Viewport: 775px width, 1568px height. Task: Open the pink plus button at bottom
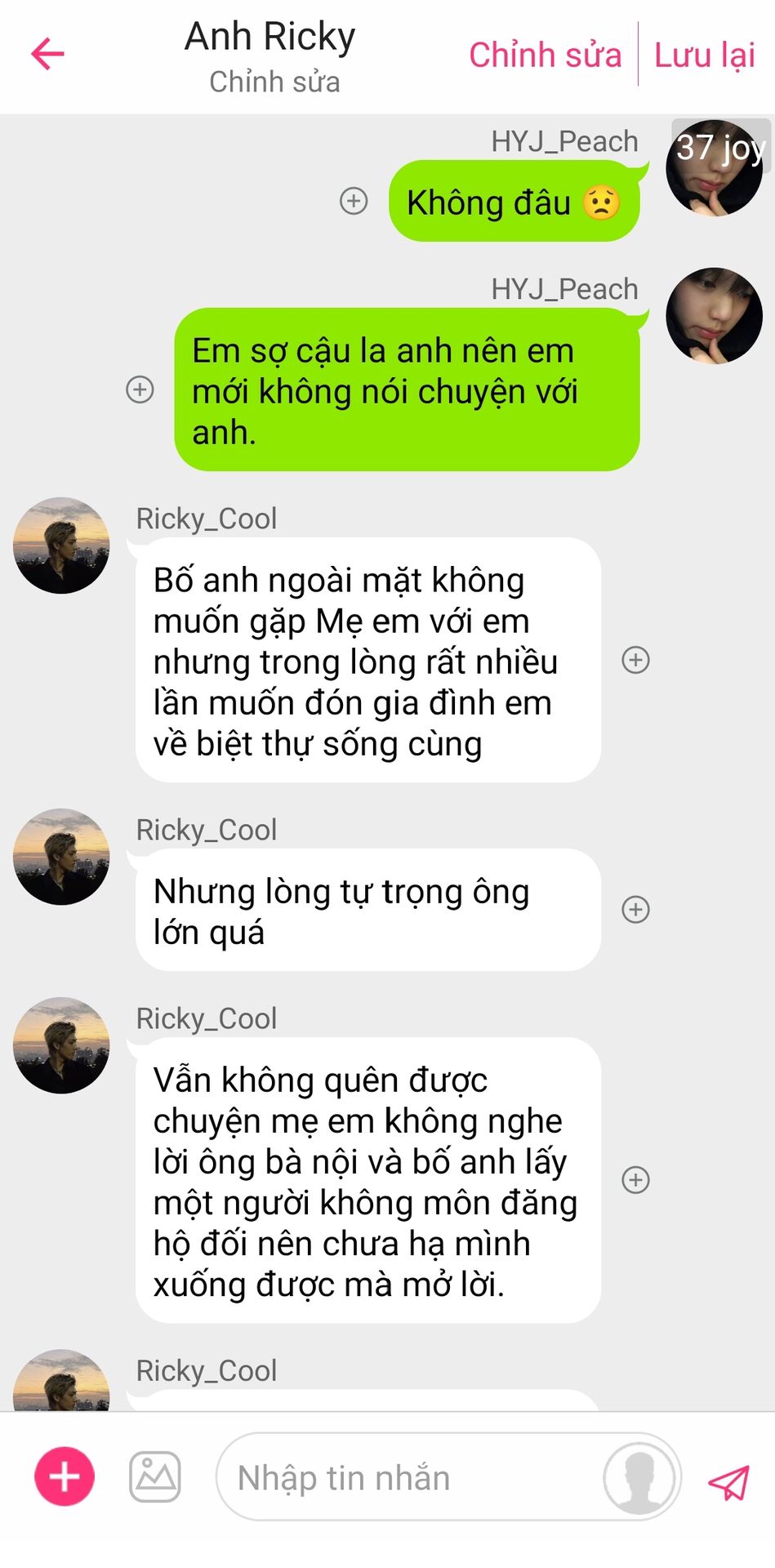[65, 1477]
